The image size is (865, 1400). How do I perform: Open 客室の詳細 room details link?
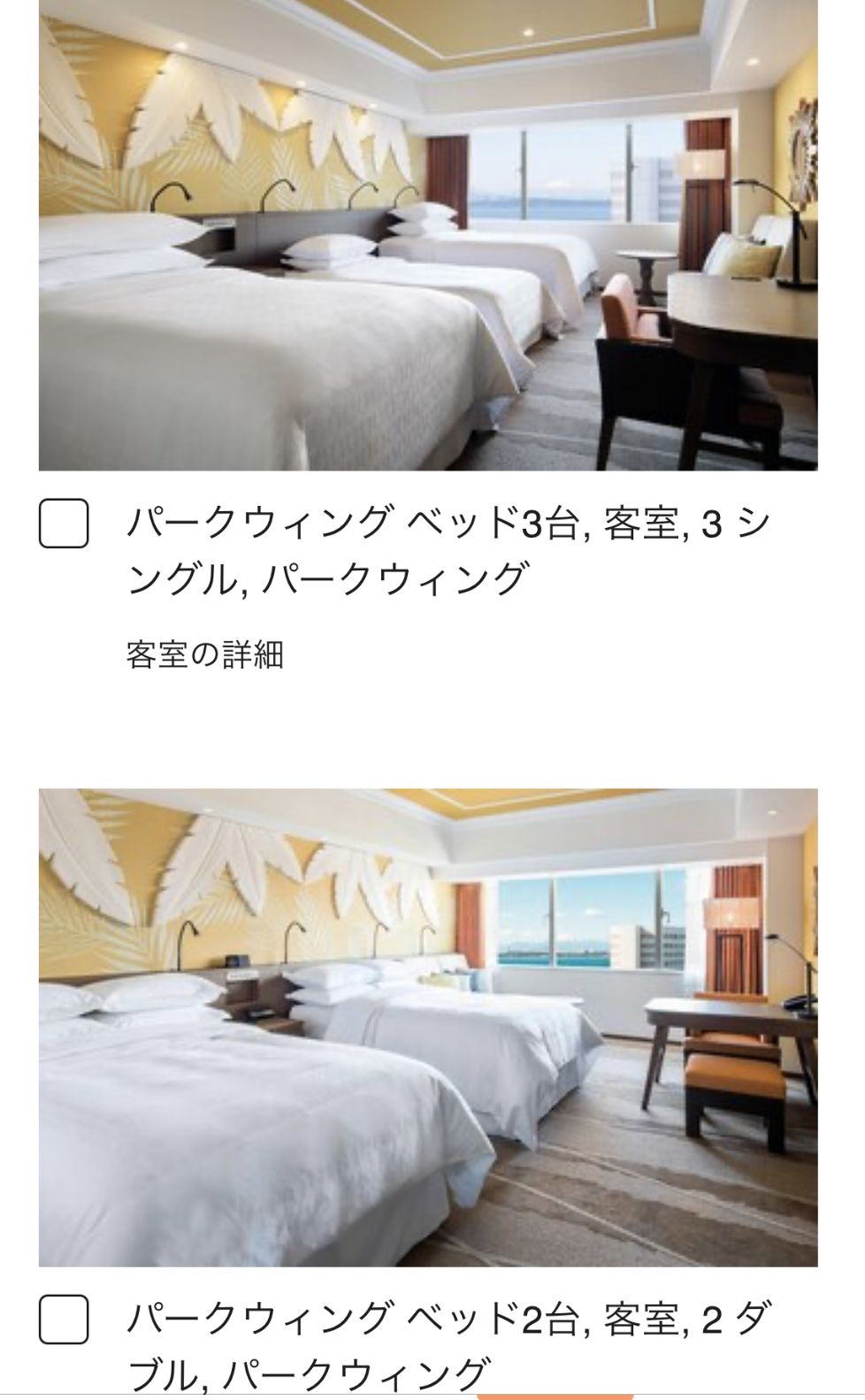point(204,655)
